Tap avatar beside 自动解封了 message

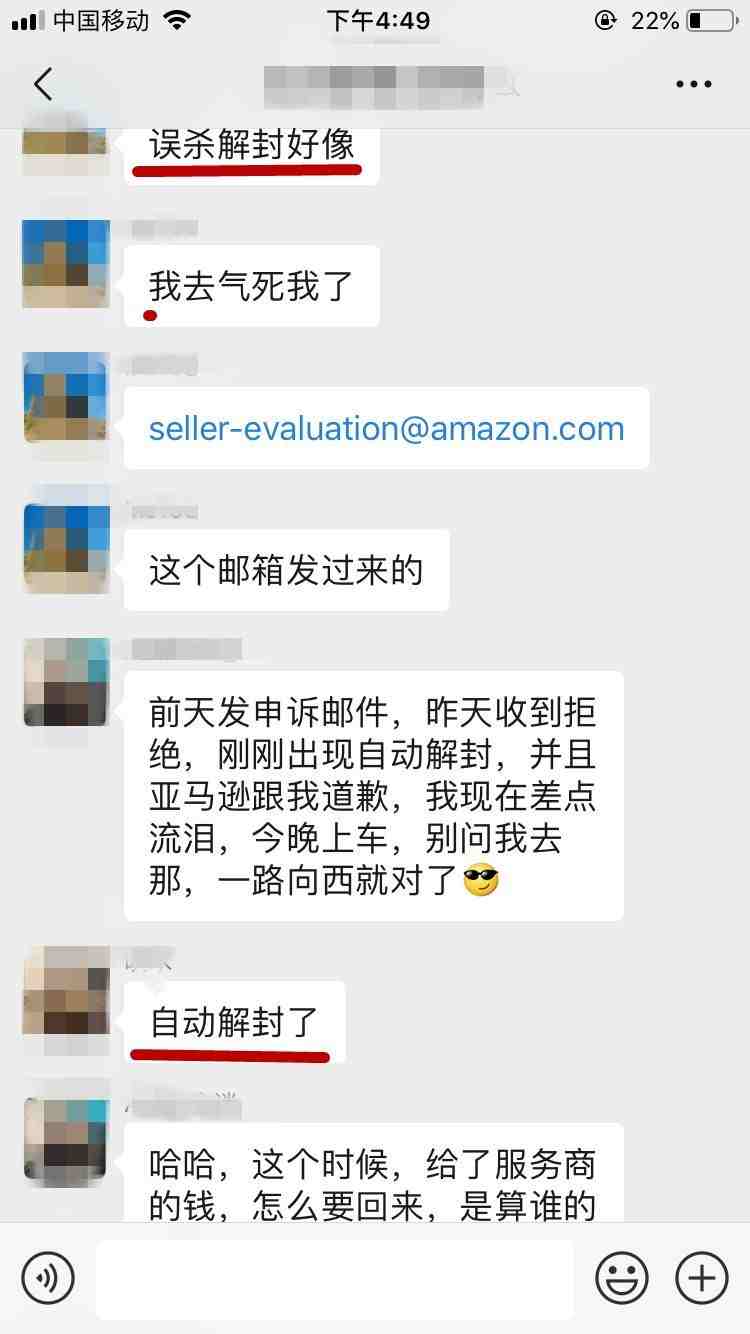66,990
